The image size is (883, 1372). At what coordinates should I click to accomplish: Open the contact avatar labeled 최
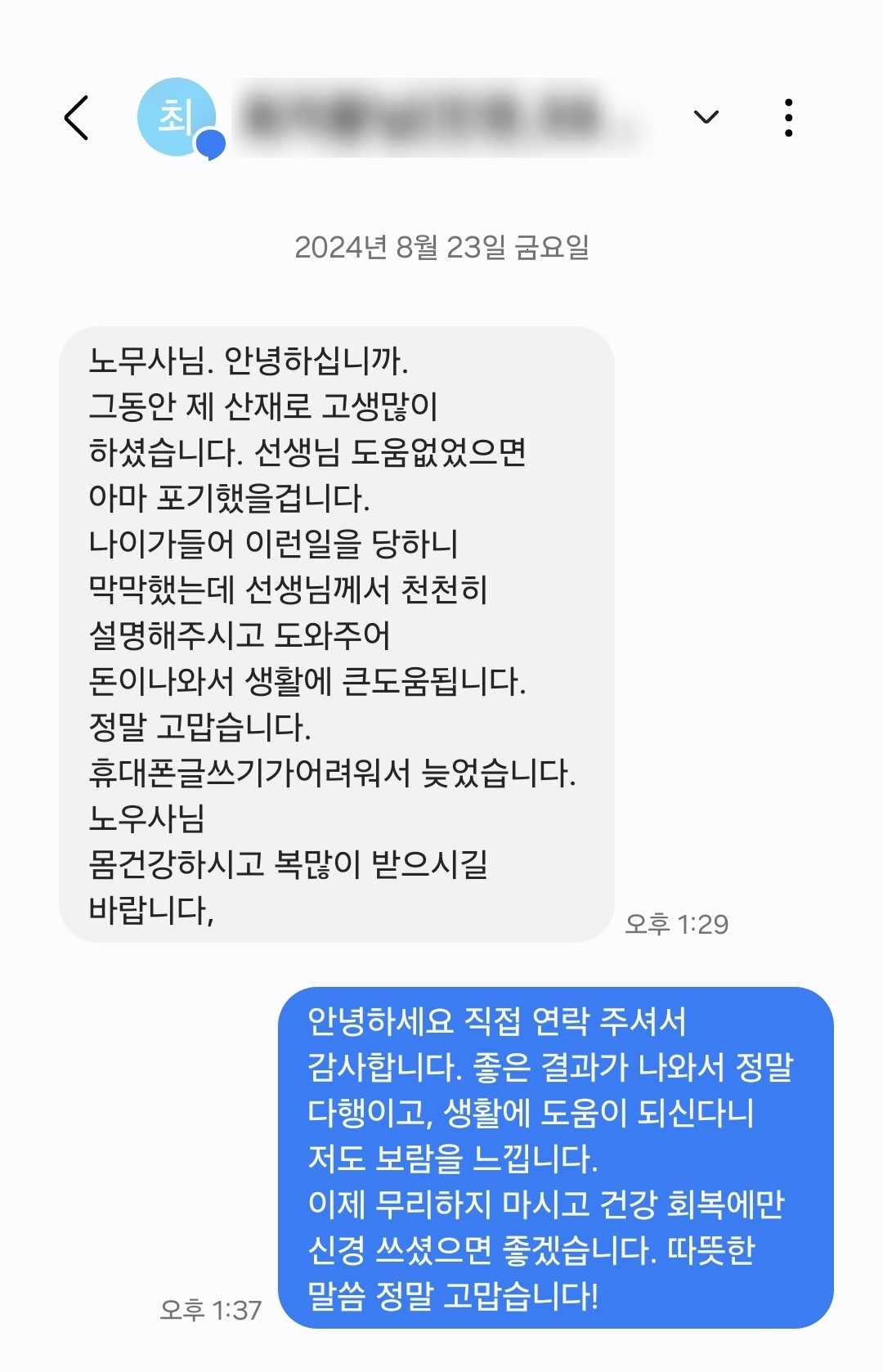pos(177,118)
